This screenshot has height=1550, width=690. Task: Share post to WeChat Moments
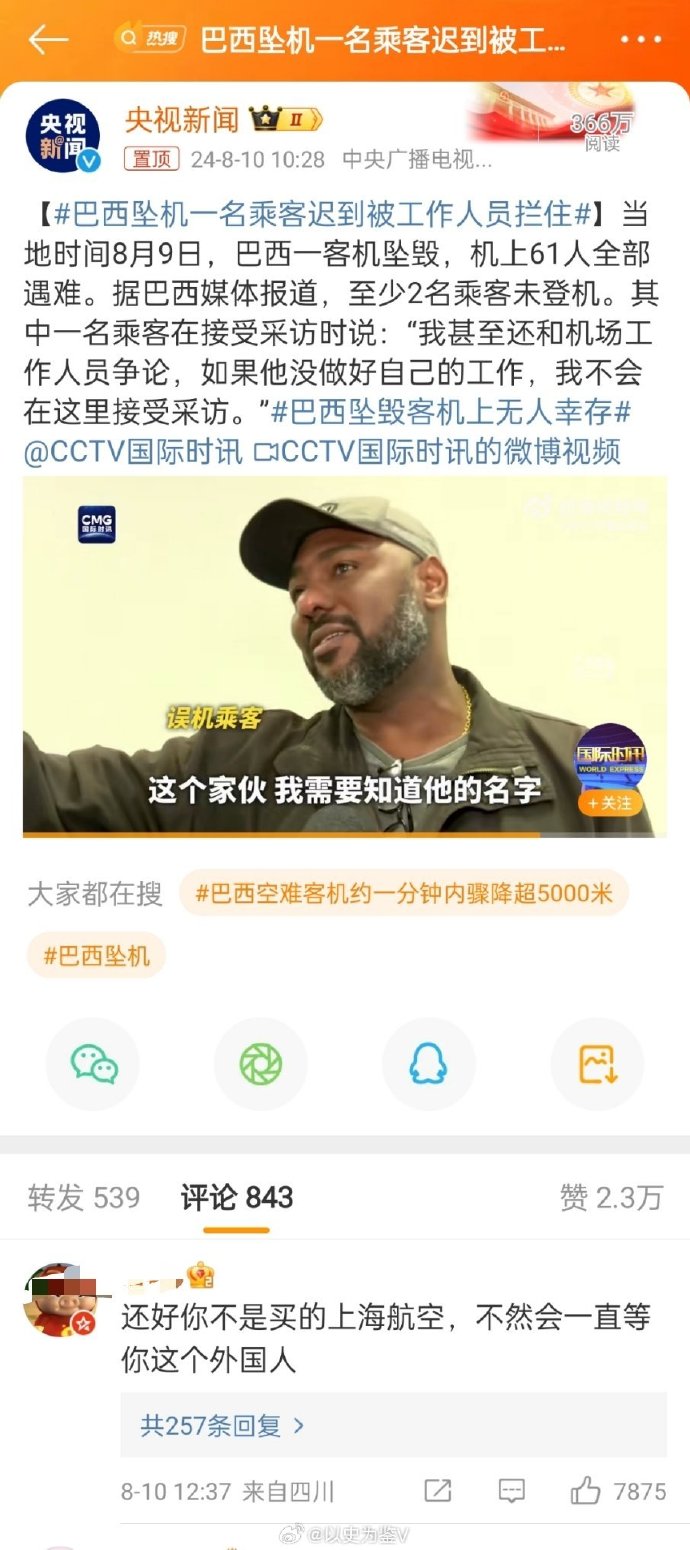[261, 1064]
